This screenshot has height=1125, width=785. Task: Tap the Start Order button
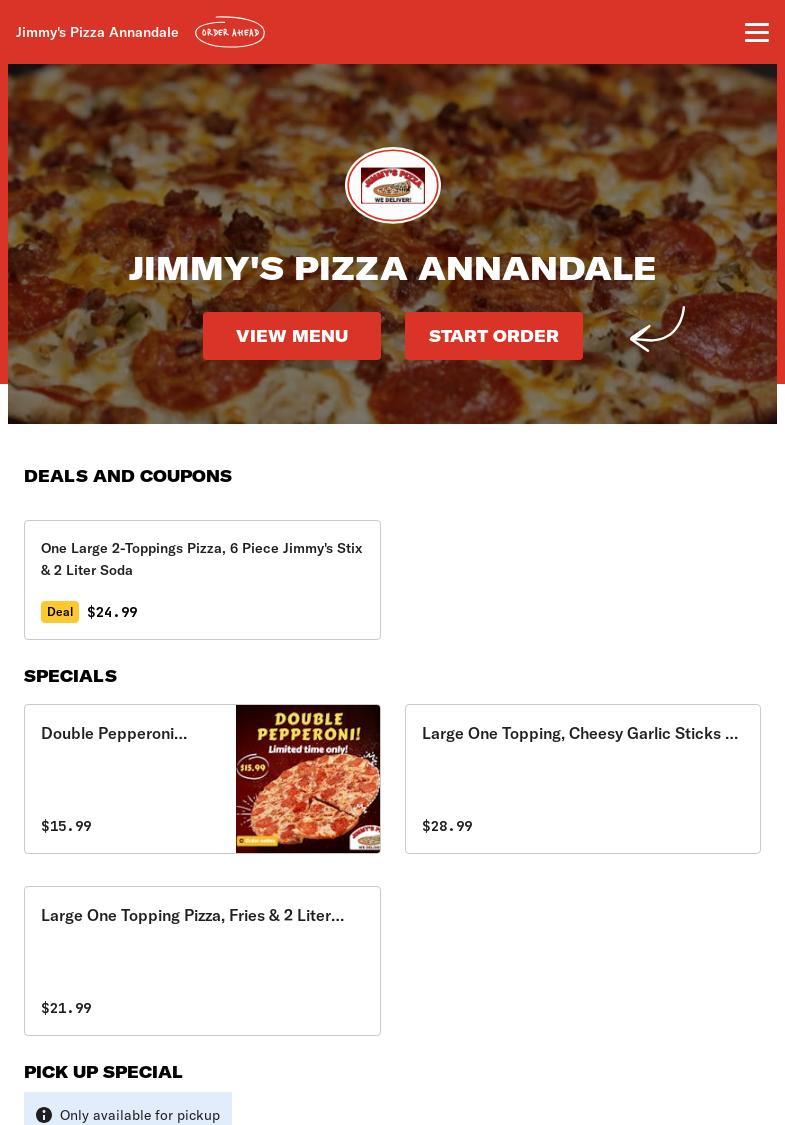pyautogui.click(x=494, y=336)
